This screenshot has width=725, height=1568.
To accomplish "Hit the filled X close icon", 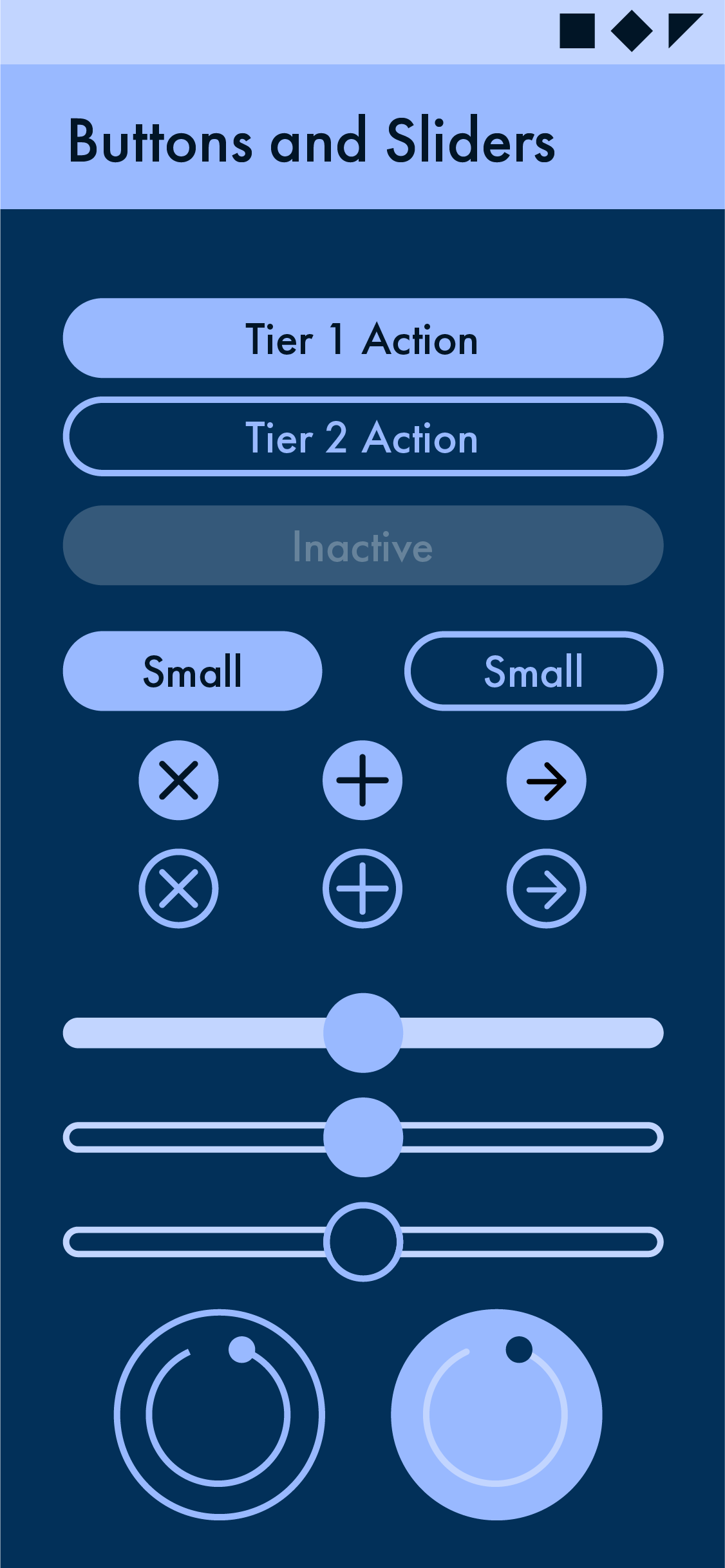I will (x=178, y=780).
